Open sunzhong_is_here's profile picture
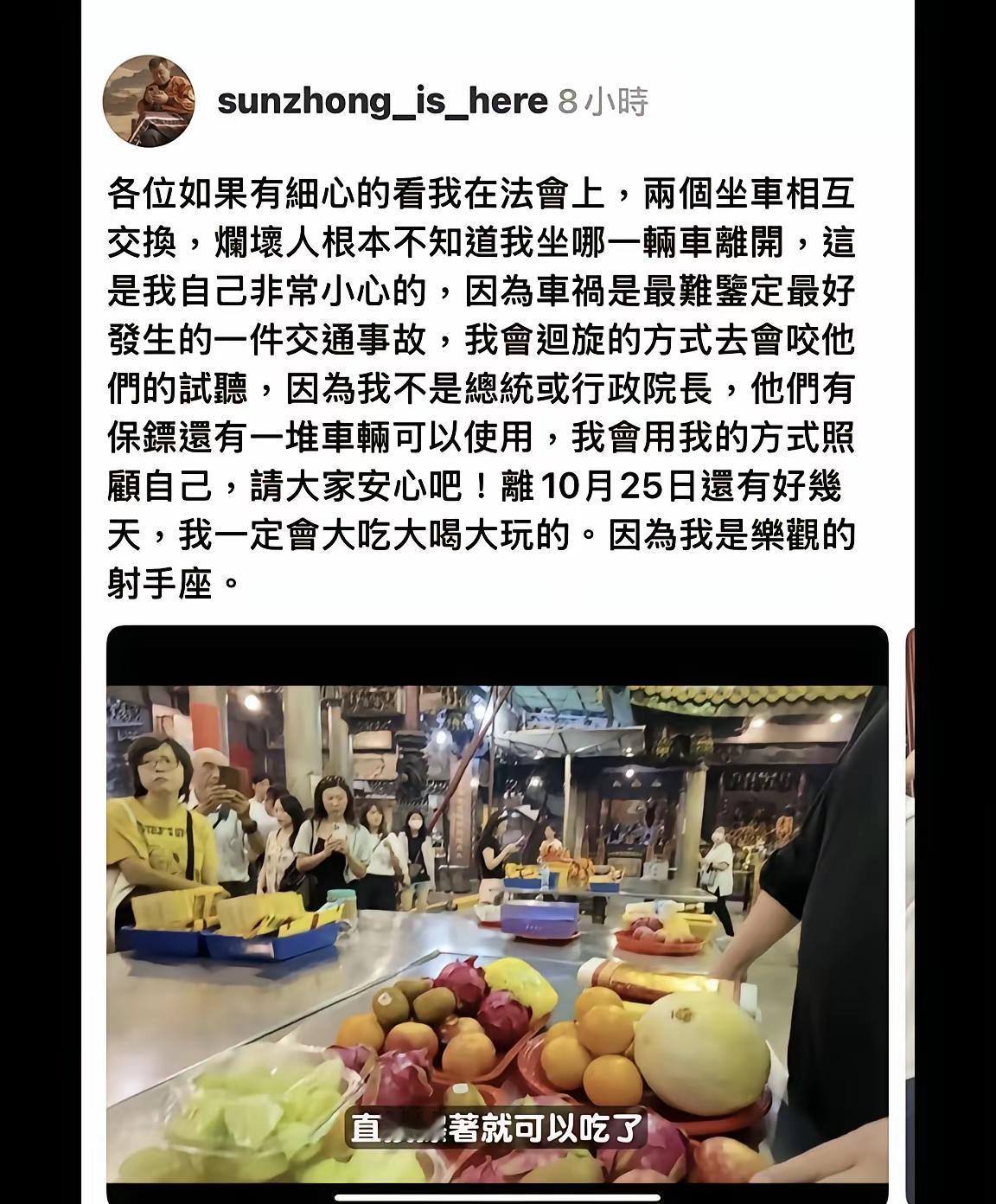The image size is (996, 1204). [x=149, y=101]
